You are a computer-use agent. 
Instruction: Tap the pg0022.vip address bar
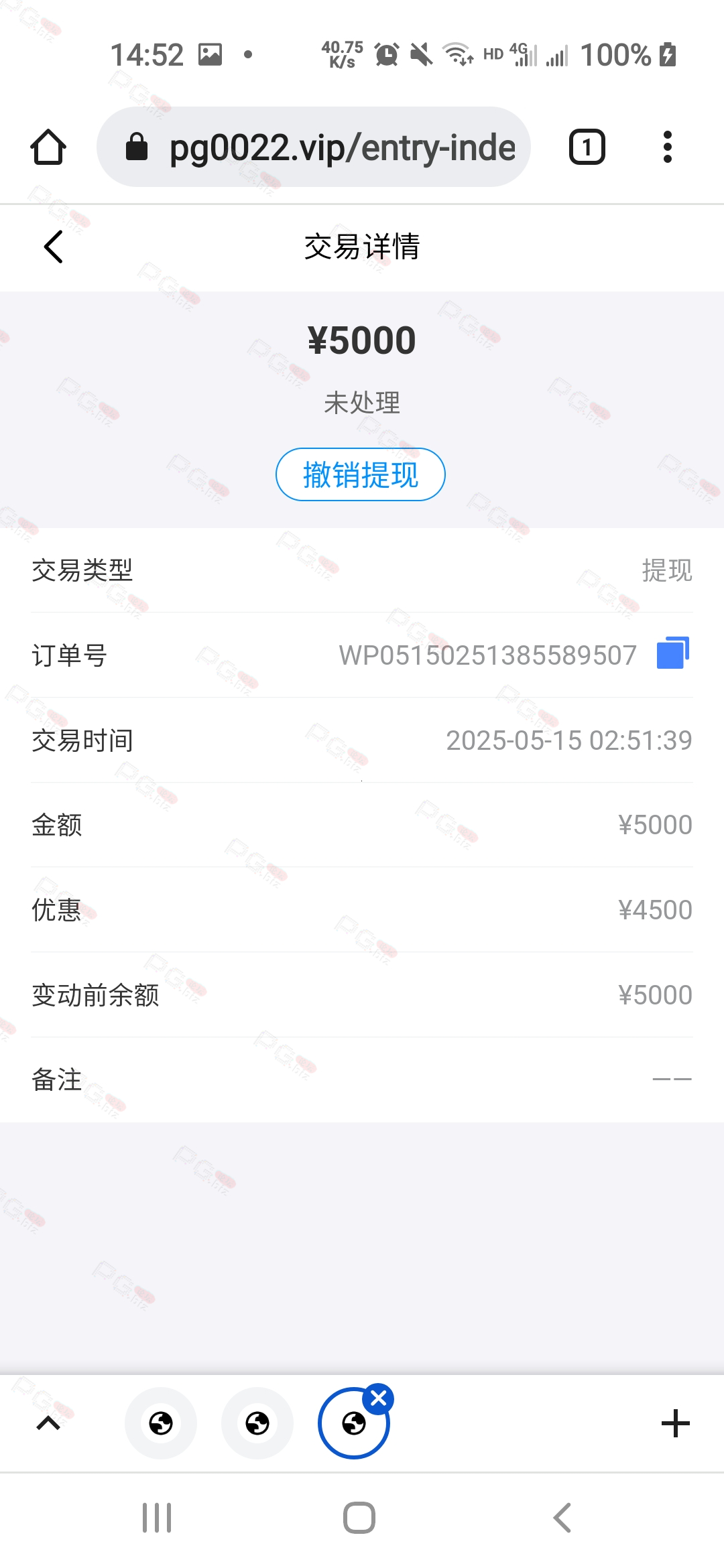[x=314, y=147]
